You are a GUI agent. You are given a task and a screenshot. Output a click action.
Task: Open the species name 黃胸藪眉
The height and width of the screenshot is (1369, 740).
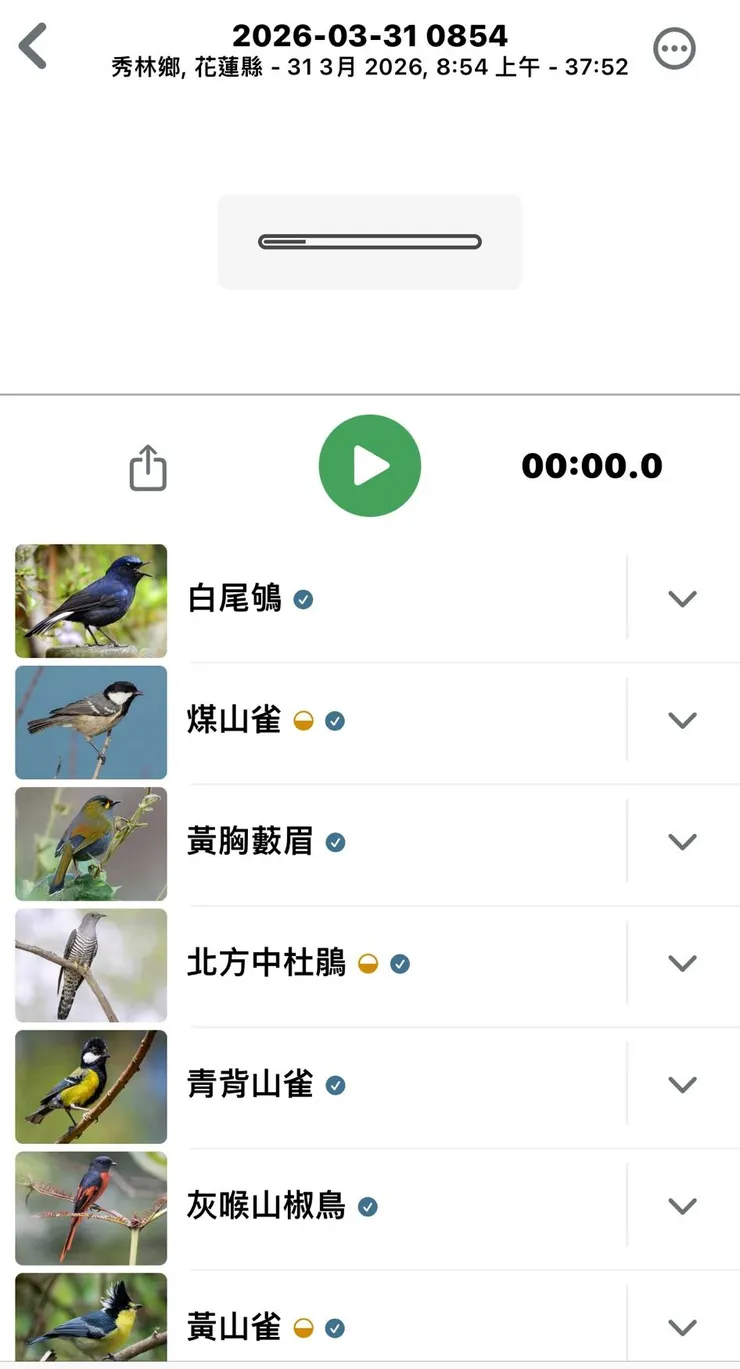pyautogui.click(x=253, y=842)
